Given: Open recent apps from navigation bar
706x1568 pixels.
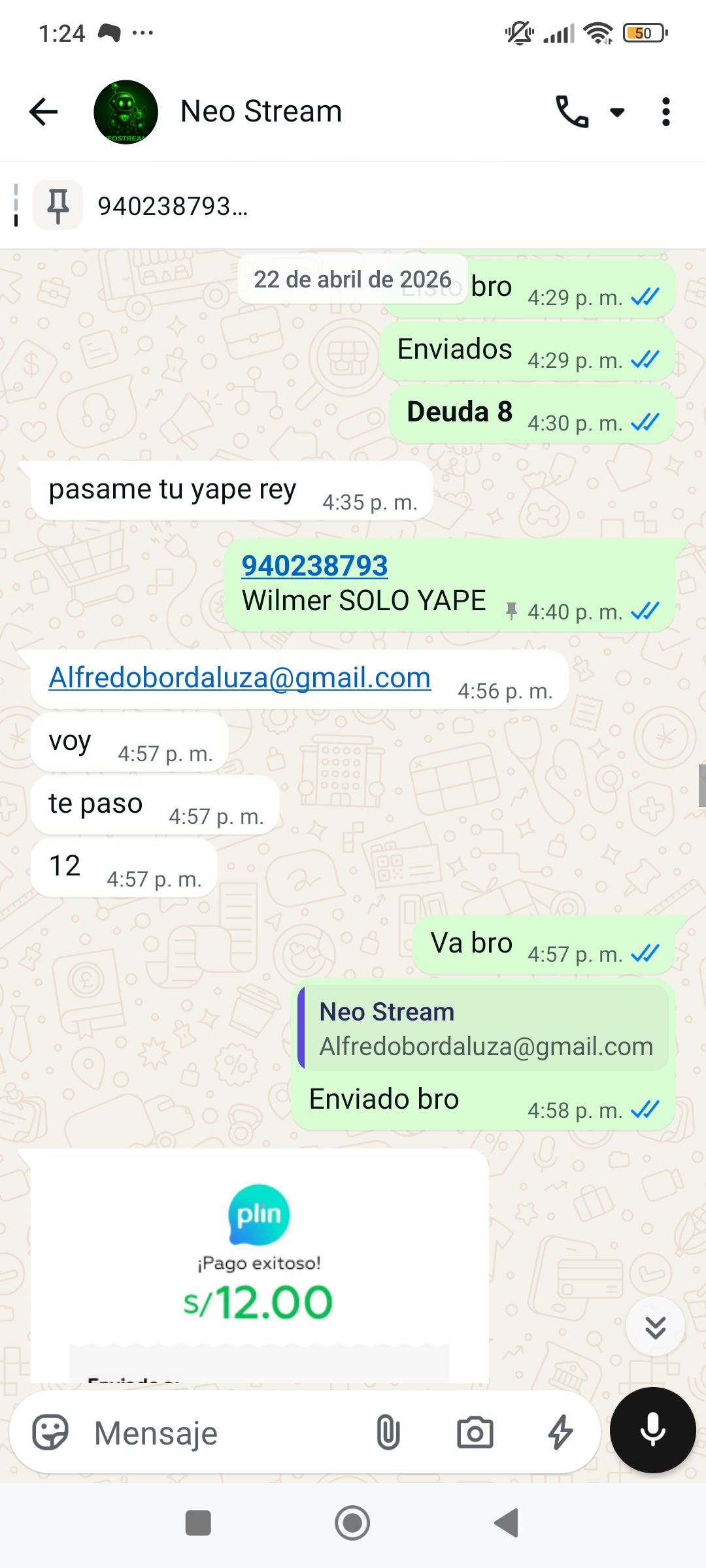Looking at the screenshot, I should (x=198, y=1523).
